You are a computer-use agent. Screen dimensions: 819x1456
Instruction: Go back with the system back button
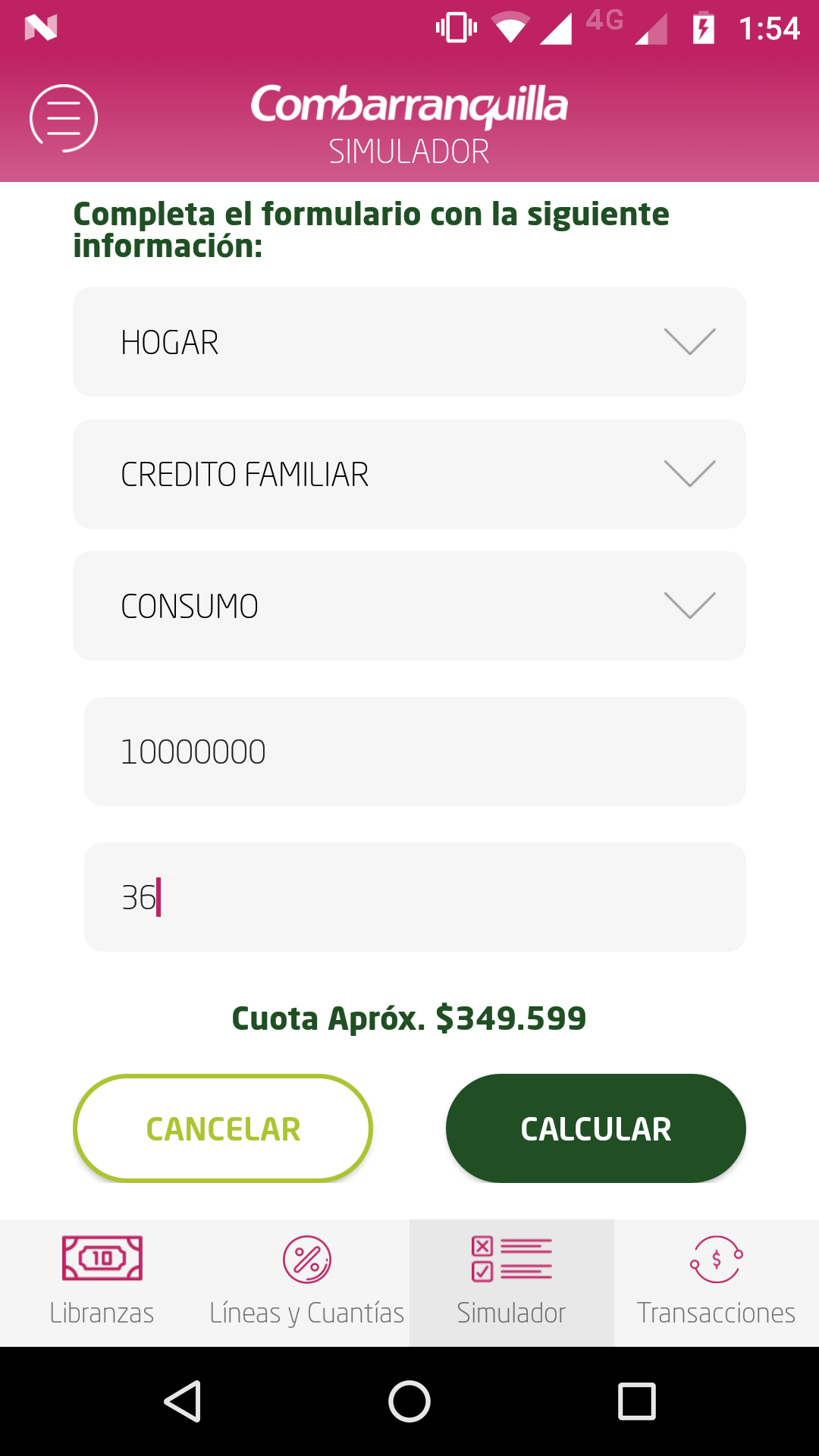point(182,1401)
